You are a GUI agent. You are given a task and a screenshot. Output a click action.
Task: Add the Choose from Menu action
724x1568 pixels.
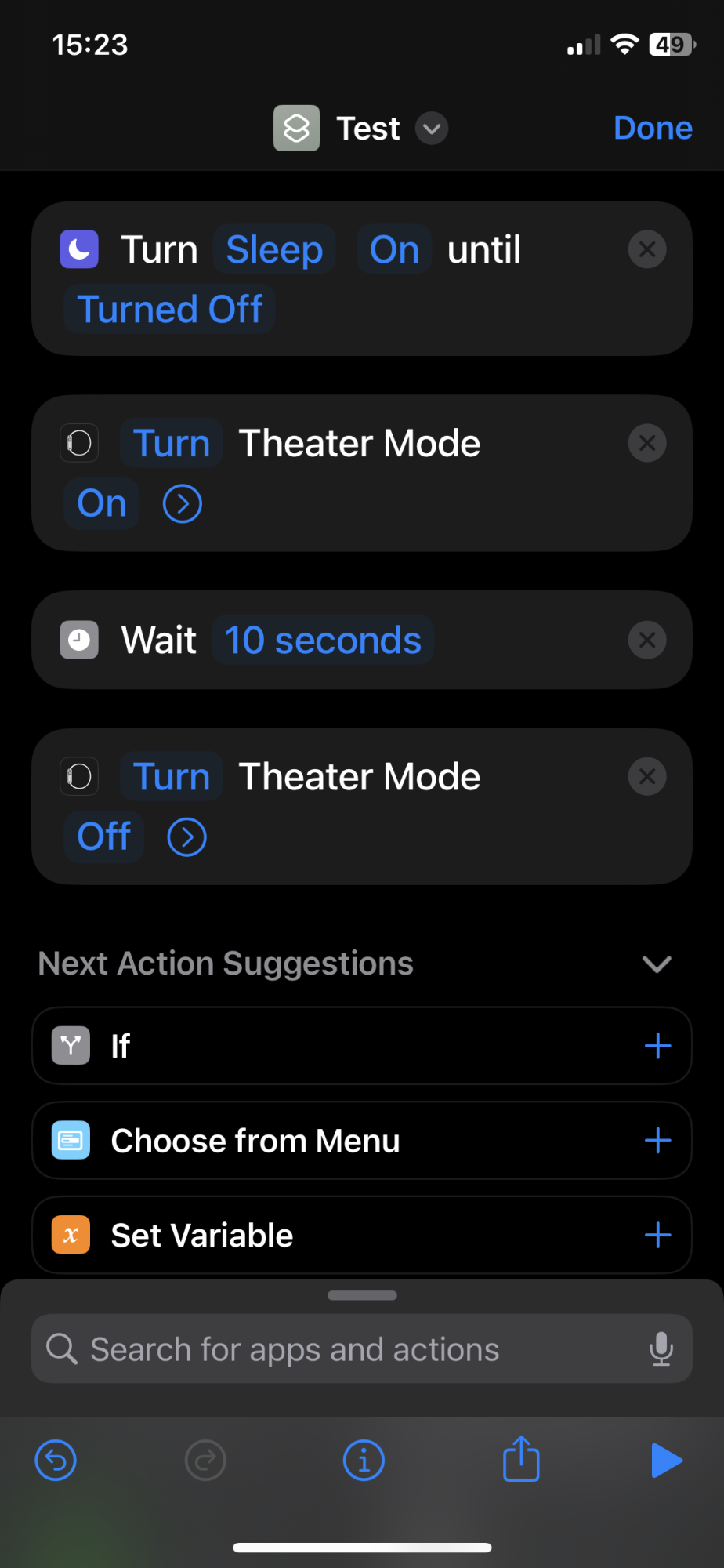click(657, 1141)
